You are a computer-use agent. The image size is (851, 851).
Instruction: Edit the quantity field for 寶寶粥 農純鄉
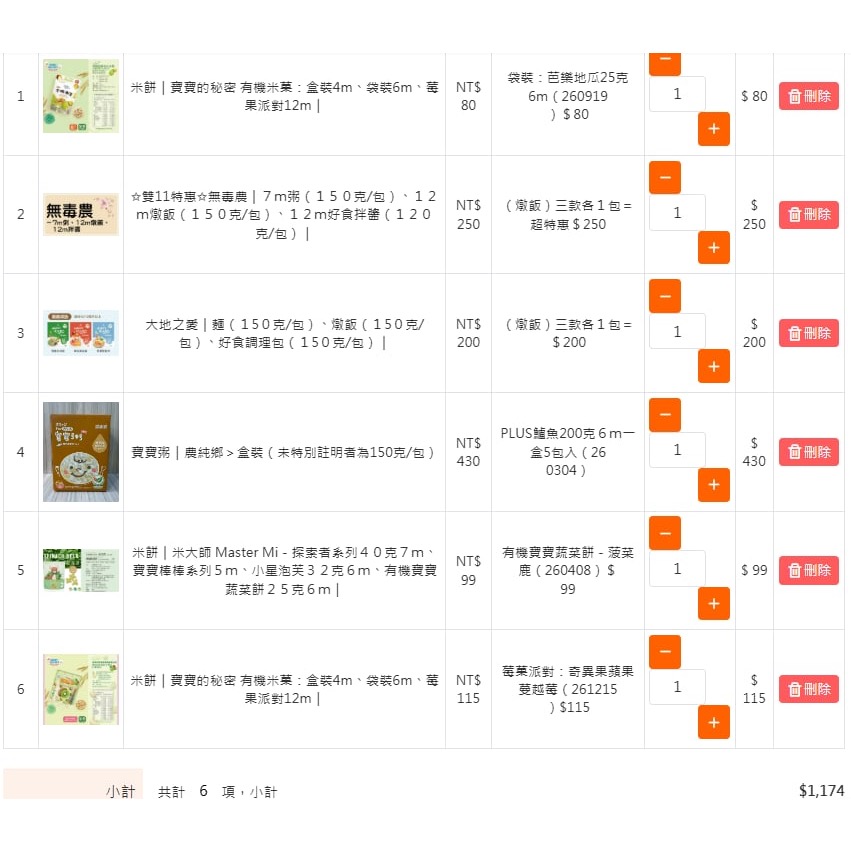click(677, 450)
